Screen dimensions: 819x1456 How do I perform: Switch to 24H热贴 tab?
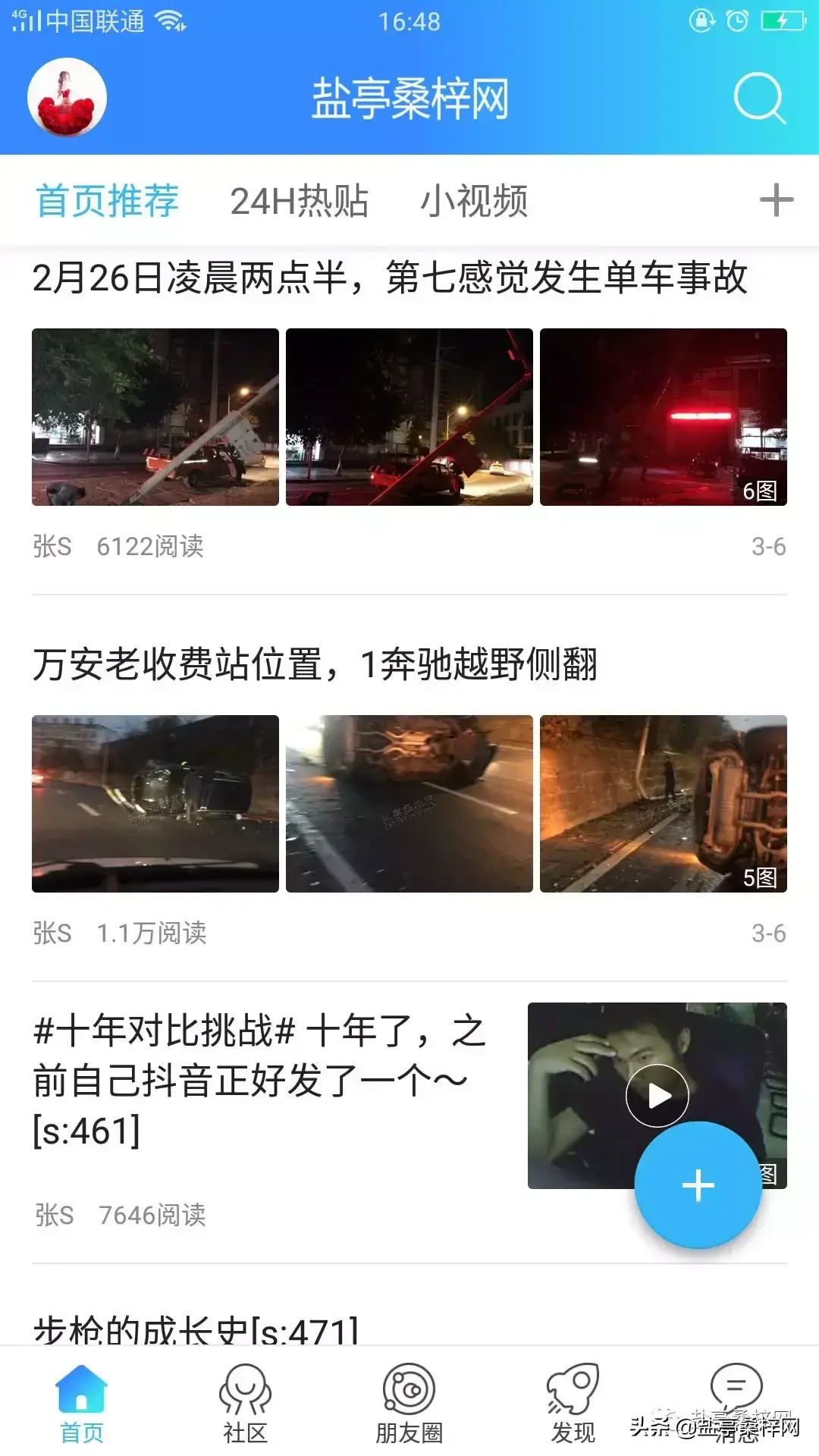pos(299,202)
